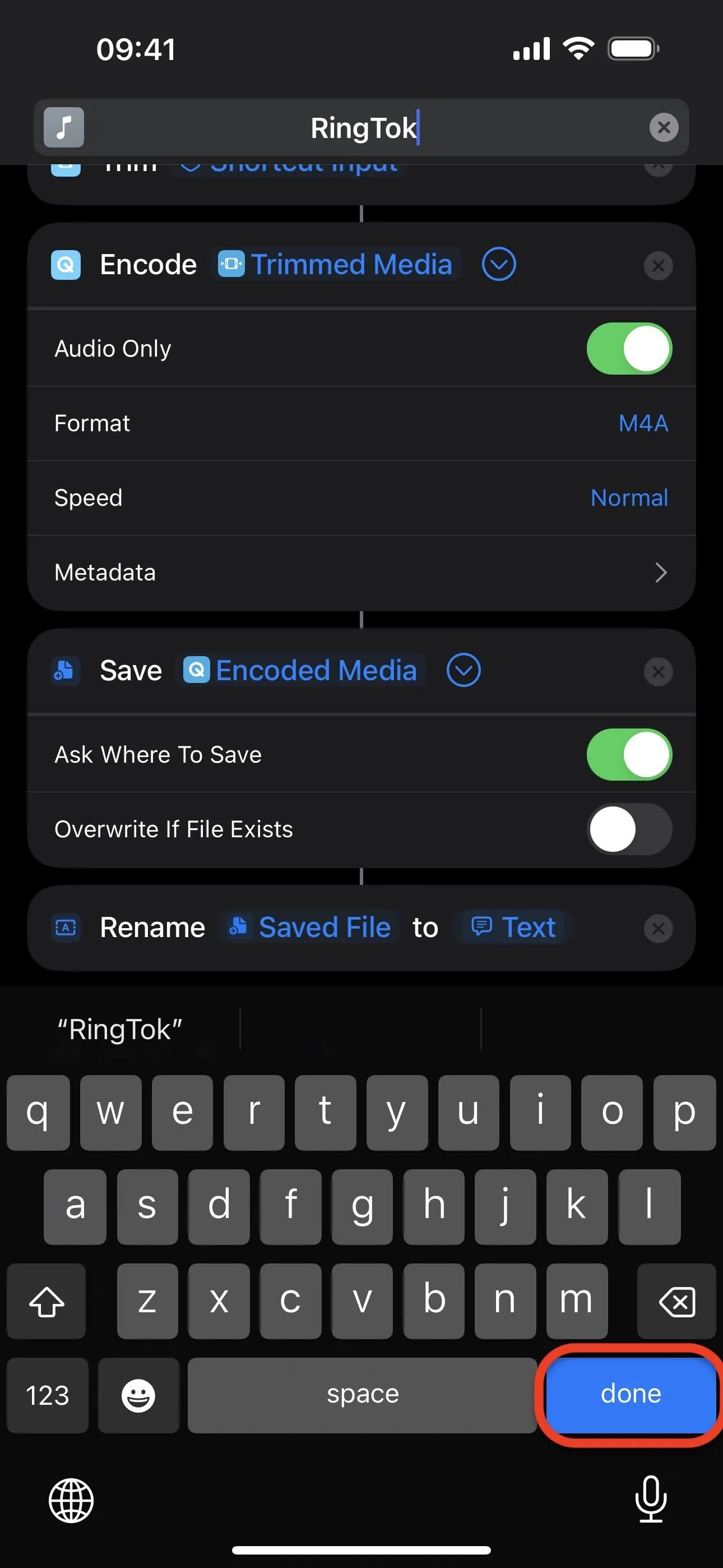Remove the Encode action
723x1568 pixels.
coord(658,265)
